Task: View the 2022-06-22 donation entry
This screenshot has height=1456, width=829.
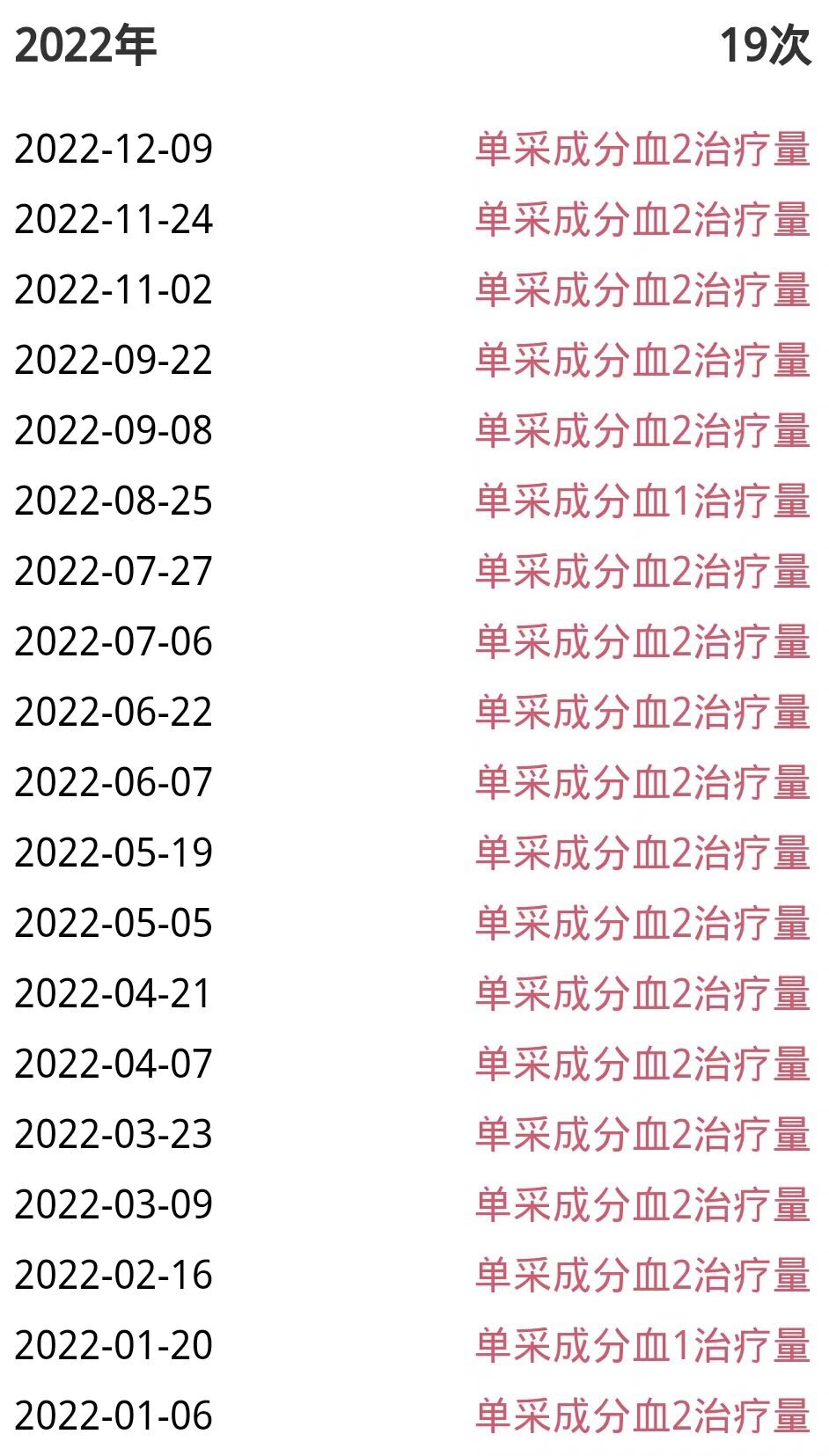Action: (x=414, y=712)
